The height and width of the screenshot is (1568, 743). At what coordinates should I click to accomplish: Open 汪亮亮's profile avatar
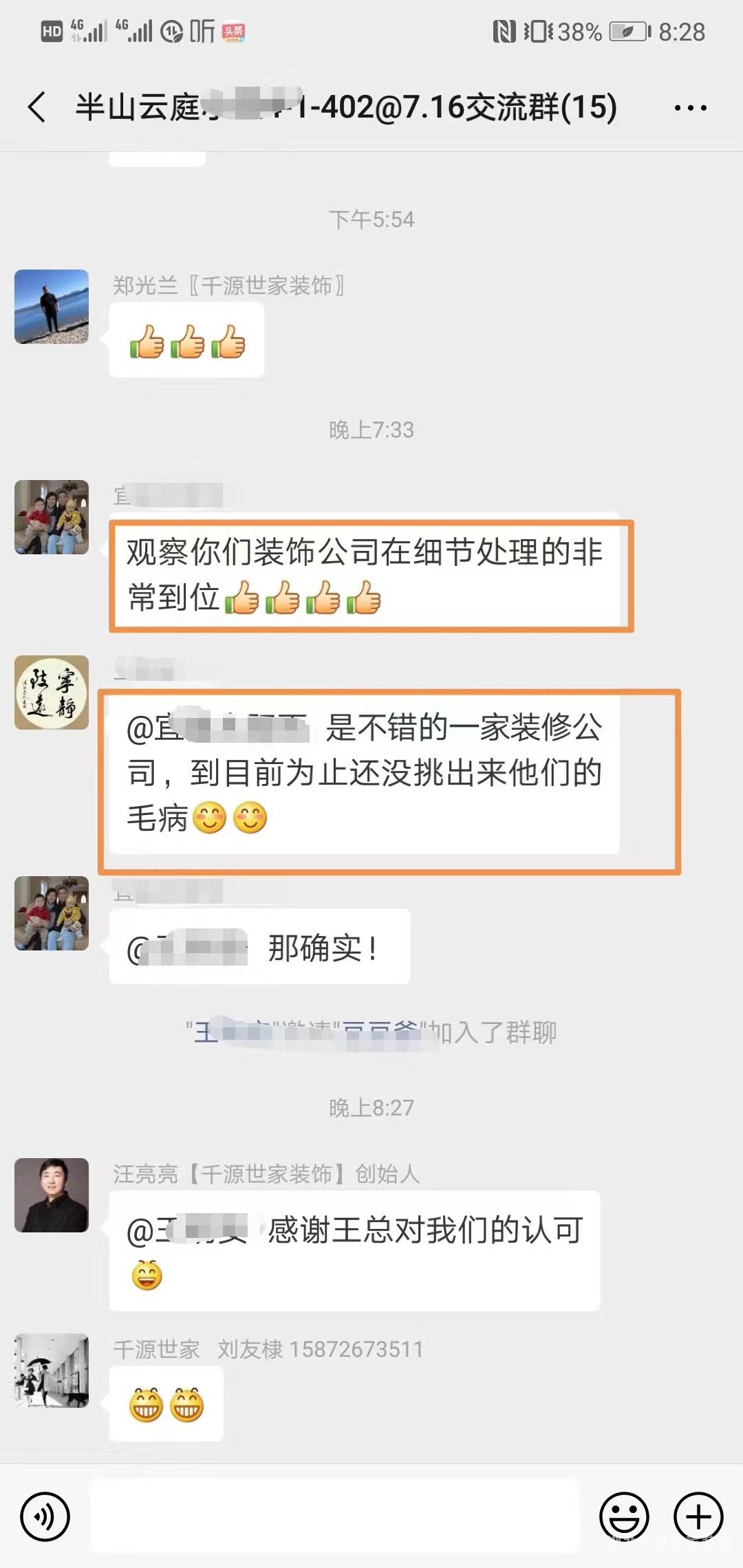click(x=52, y=1195)
